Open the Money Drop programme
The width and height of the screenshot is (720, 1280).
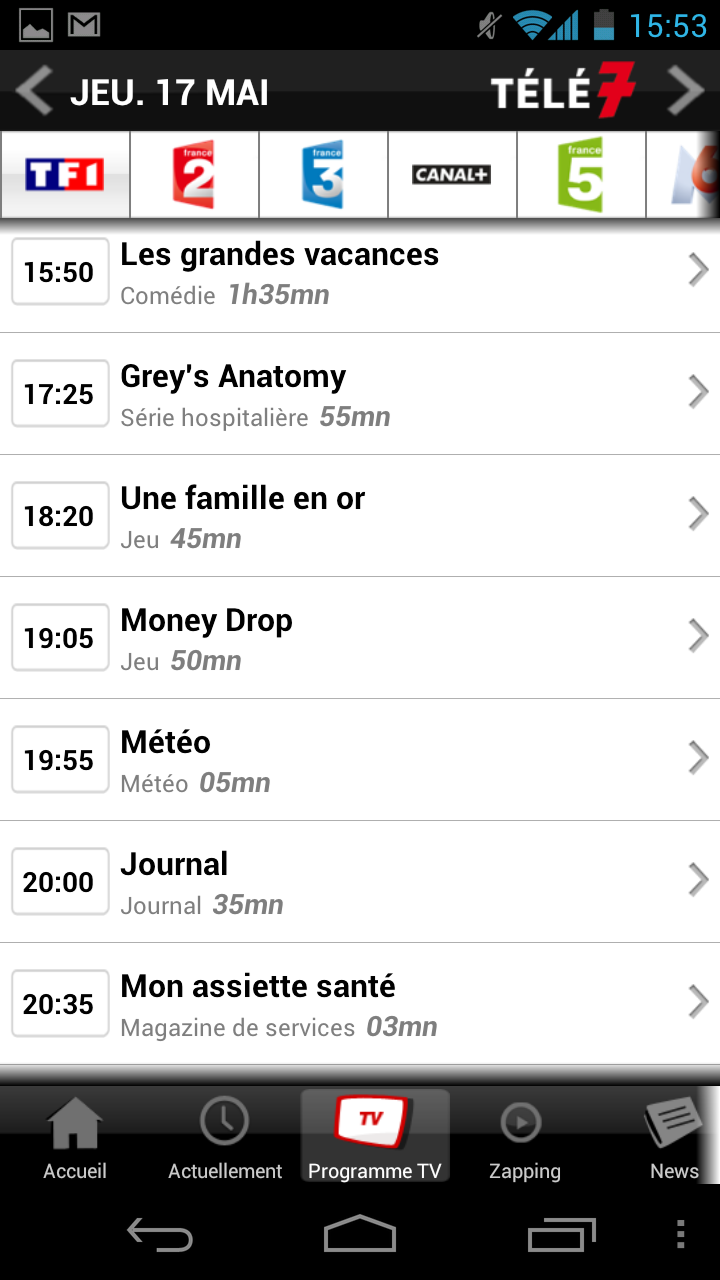point(360,638)
